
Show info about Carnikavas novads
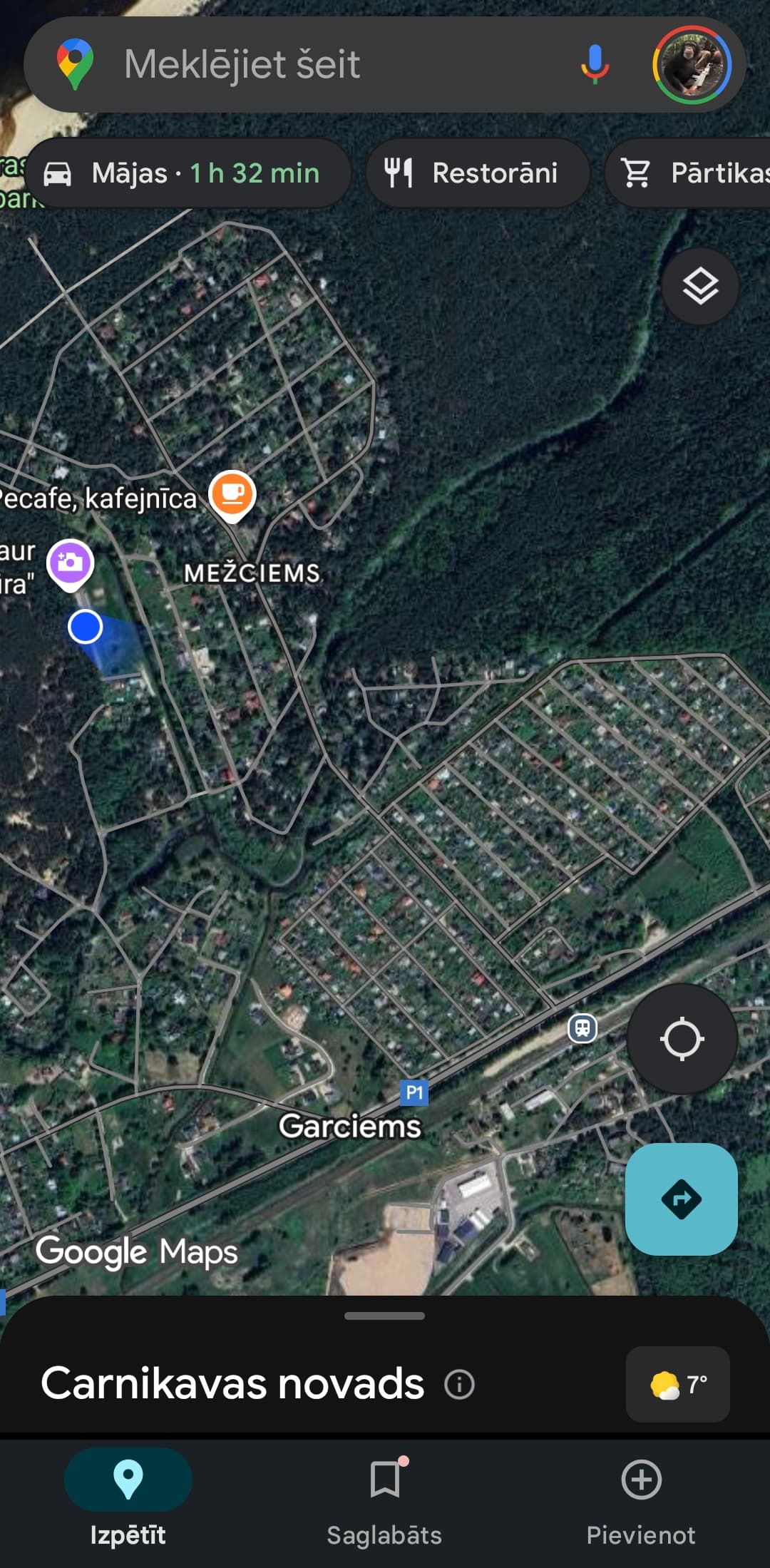click(x=459, y=1385)
